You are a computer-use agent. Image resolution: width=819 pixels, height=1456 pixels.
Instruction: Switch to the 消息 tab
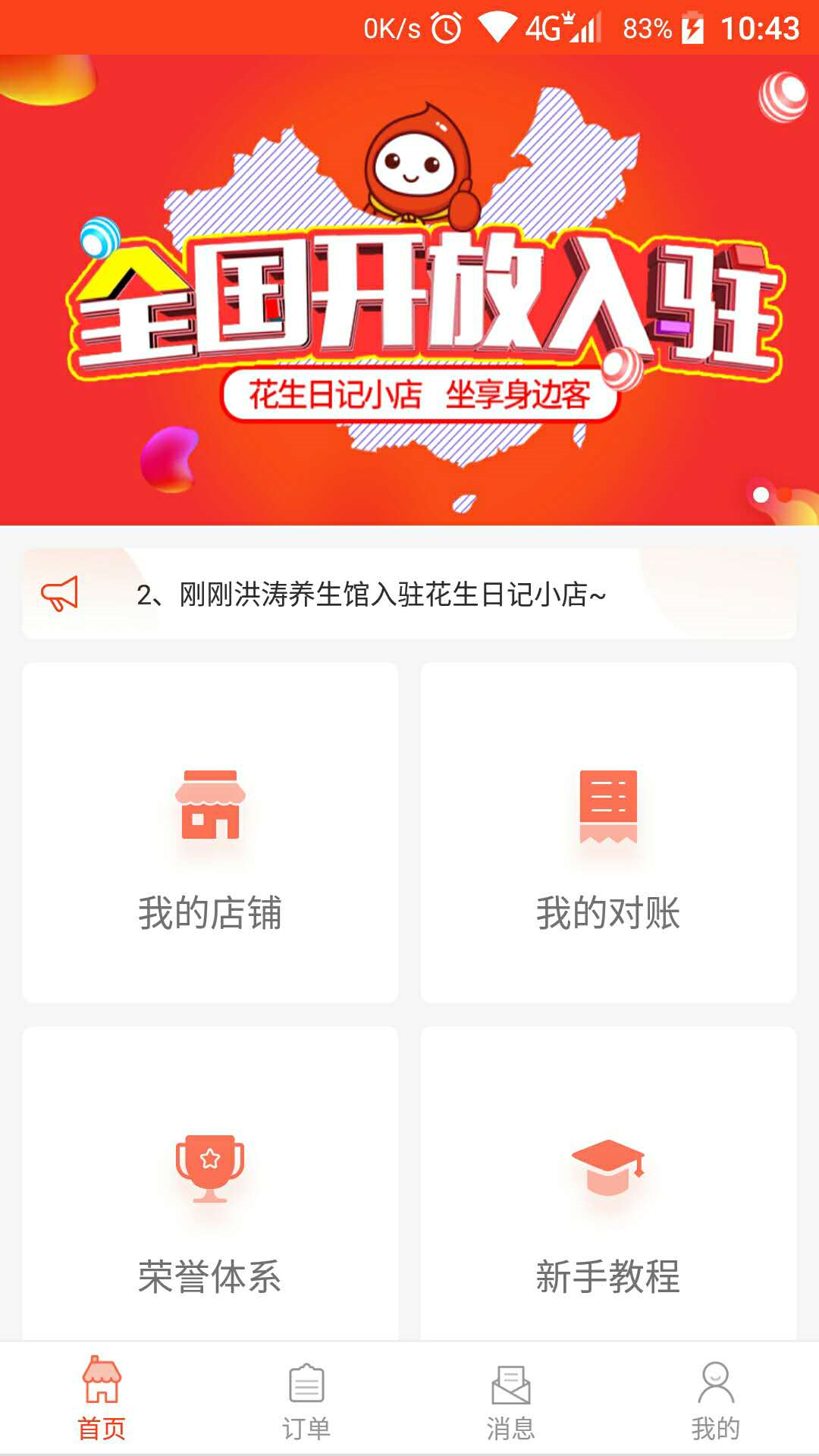(510, 1399)
